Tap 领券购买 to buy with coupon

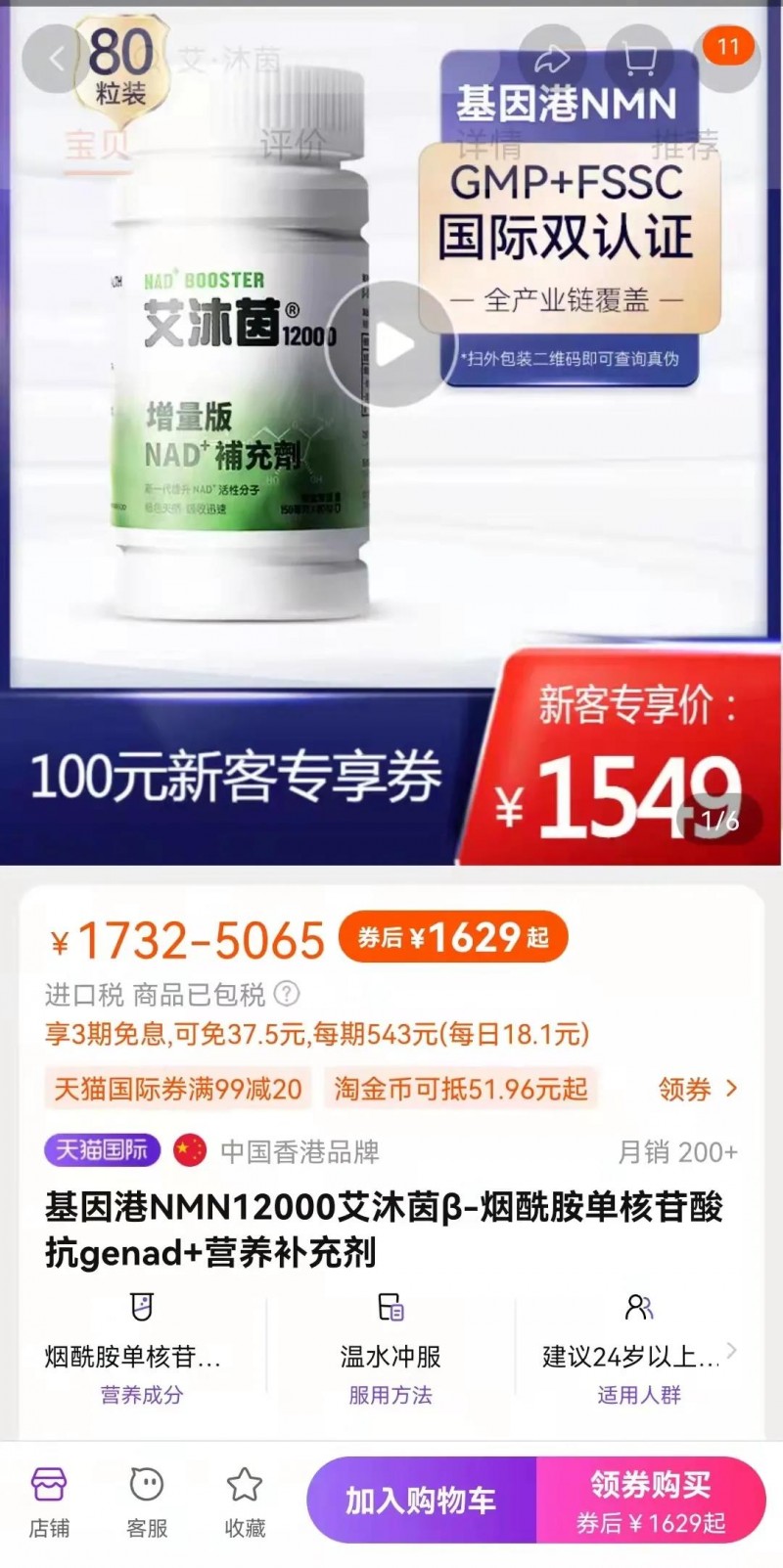click(650, 1501)
